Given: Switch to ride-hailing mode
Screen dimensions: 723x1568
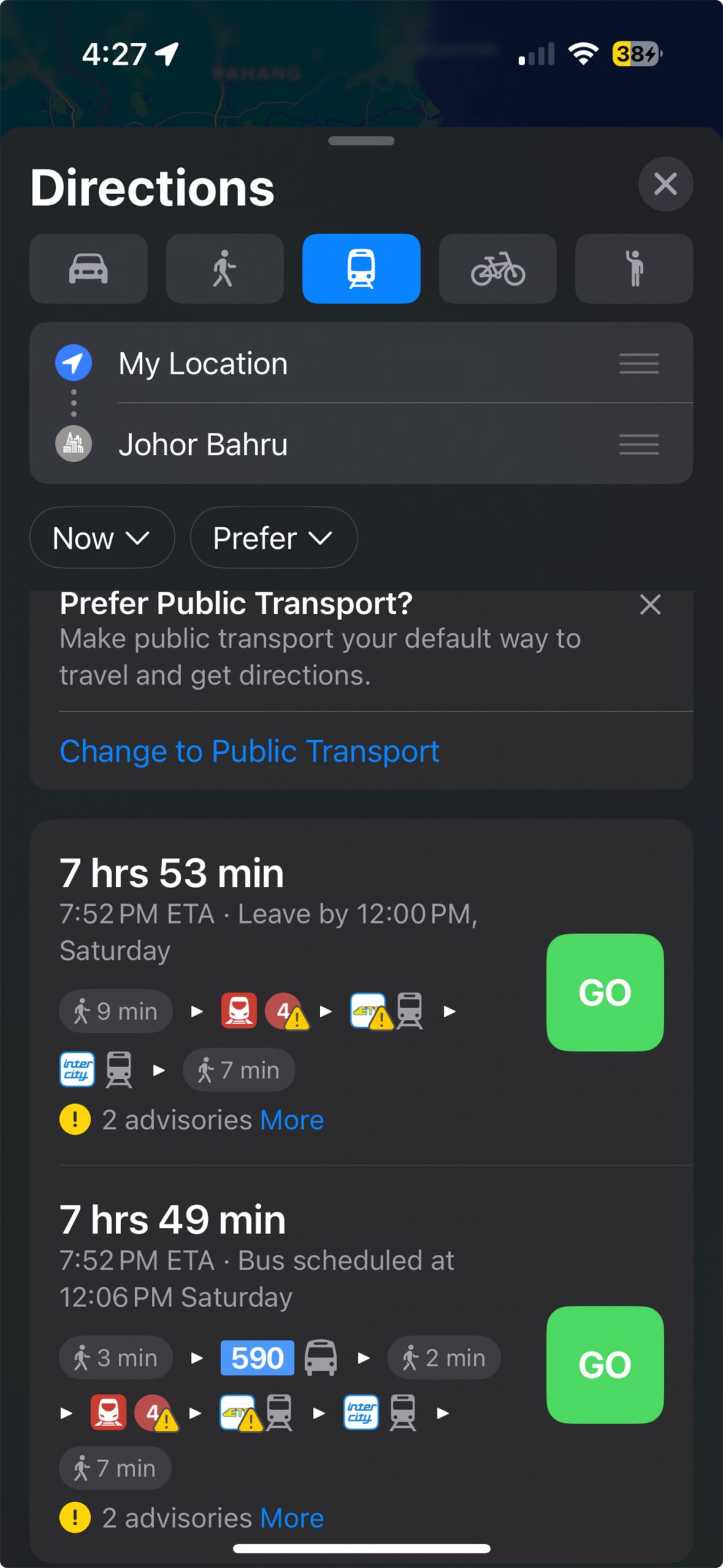Looking at the screenshot, I should (x=634, y=268).
